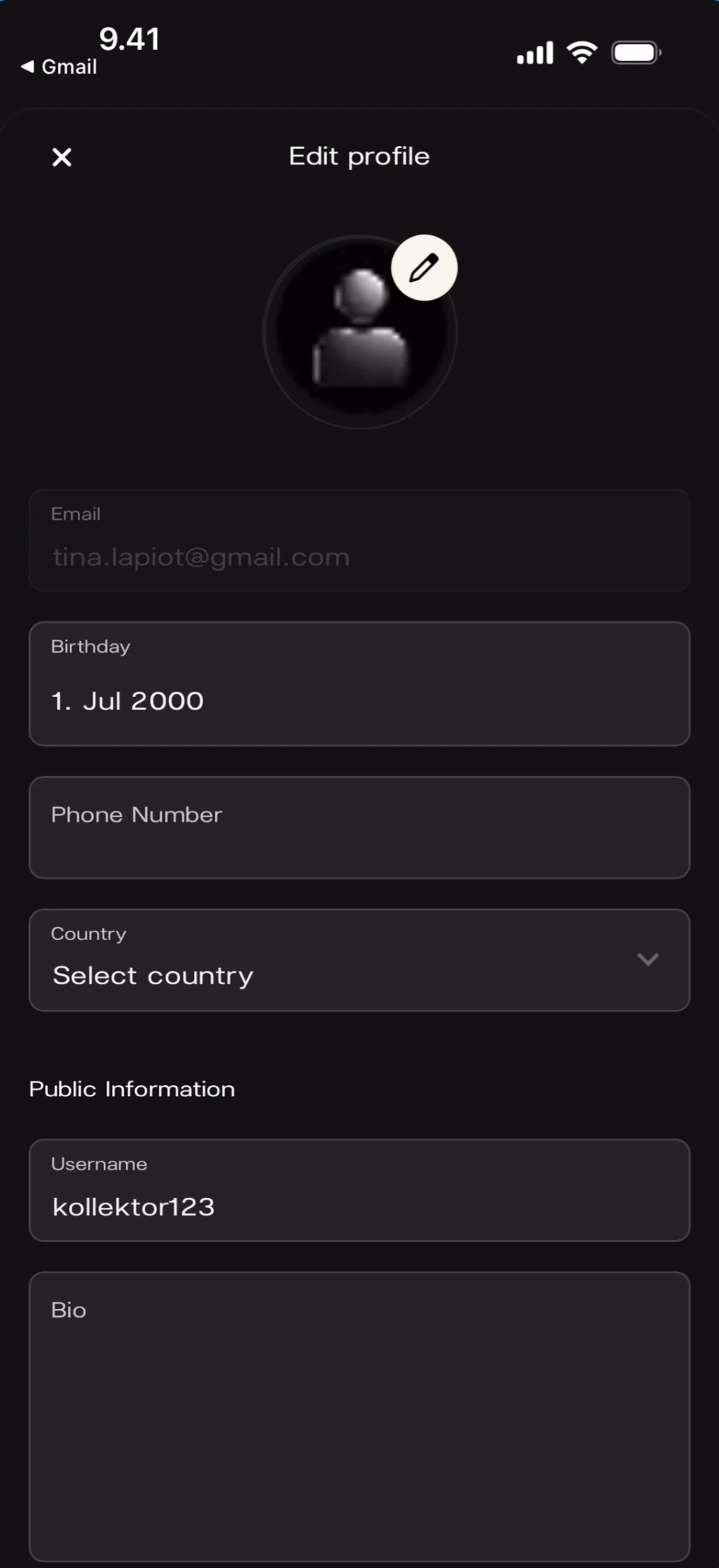Image resolution: width=719 pixels, height=1568 pixels.
Task: Tap the Birthday field label
Action: (x=90, y=646)
